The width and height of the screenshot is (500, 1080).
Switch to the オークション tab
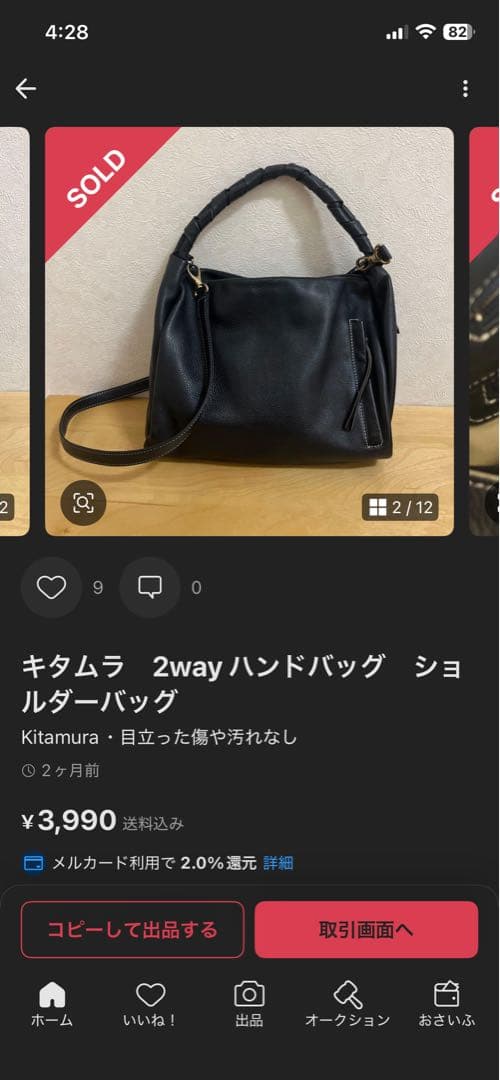coord(348,1004)
